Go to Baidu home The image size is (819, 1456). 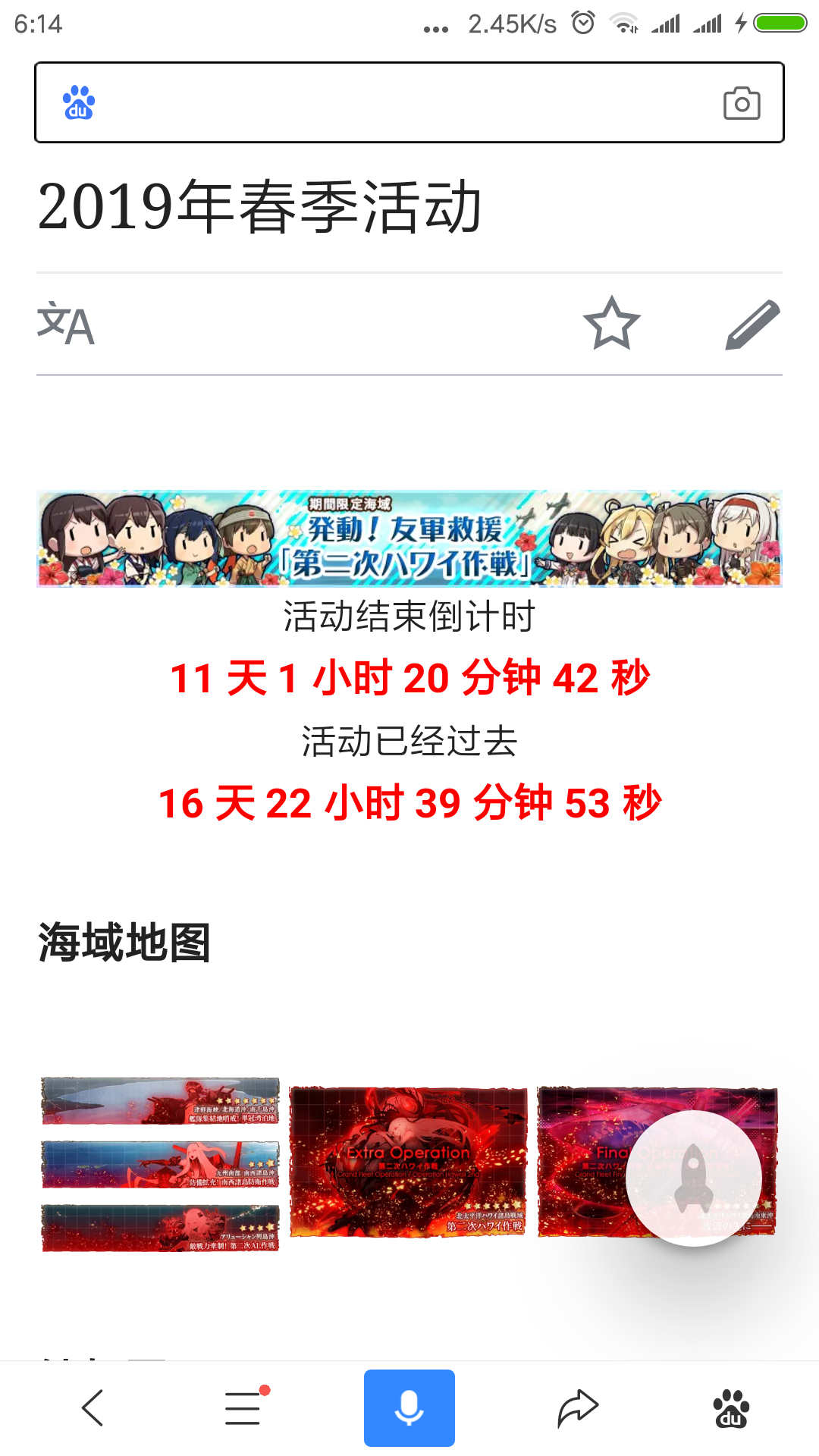coord(731,1408)
